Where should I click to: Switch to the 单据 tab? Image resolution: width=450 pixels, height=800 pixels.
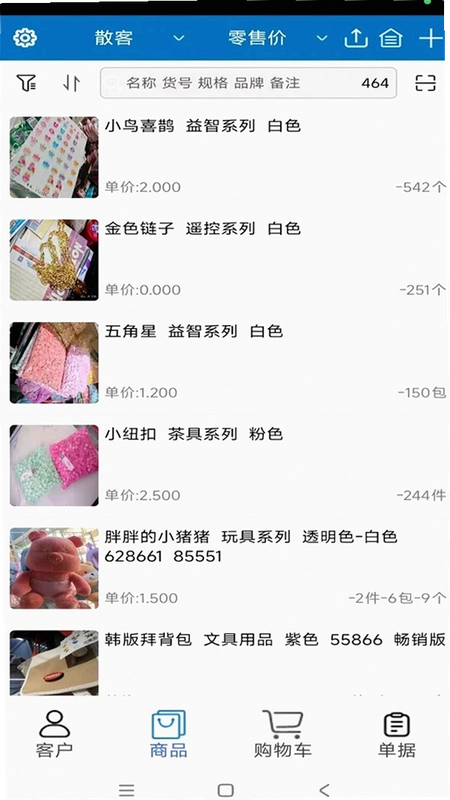click(396, 734)
